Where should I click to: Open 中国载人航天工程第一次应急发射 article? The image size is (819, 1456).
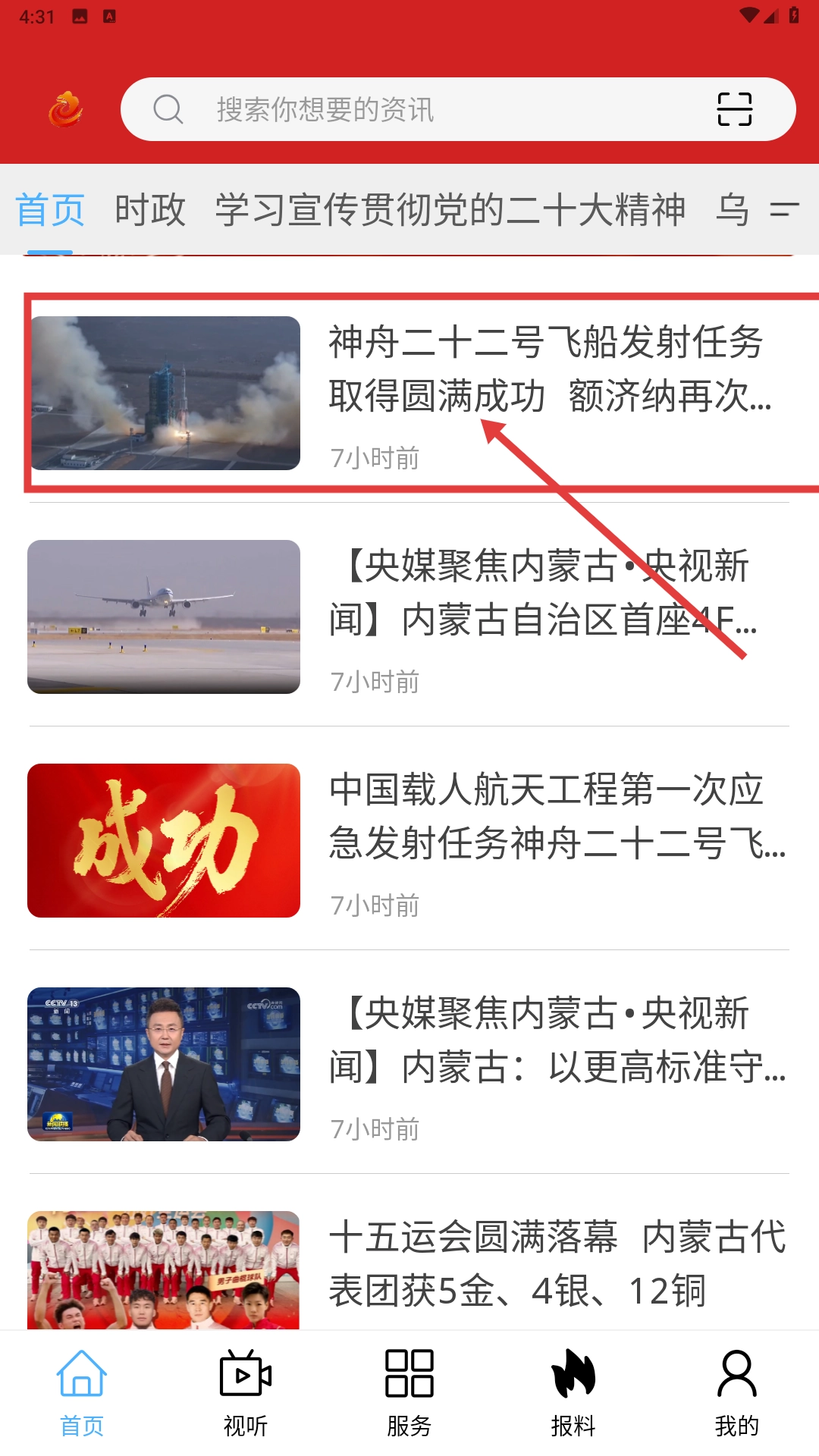(546, 817)
